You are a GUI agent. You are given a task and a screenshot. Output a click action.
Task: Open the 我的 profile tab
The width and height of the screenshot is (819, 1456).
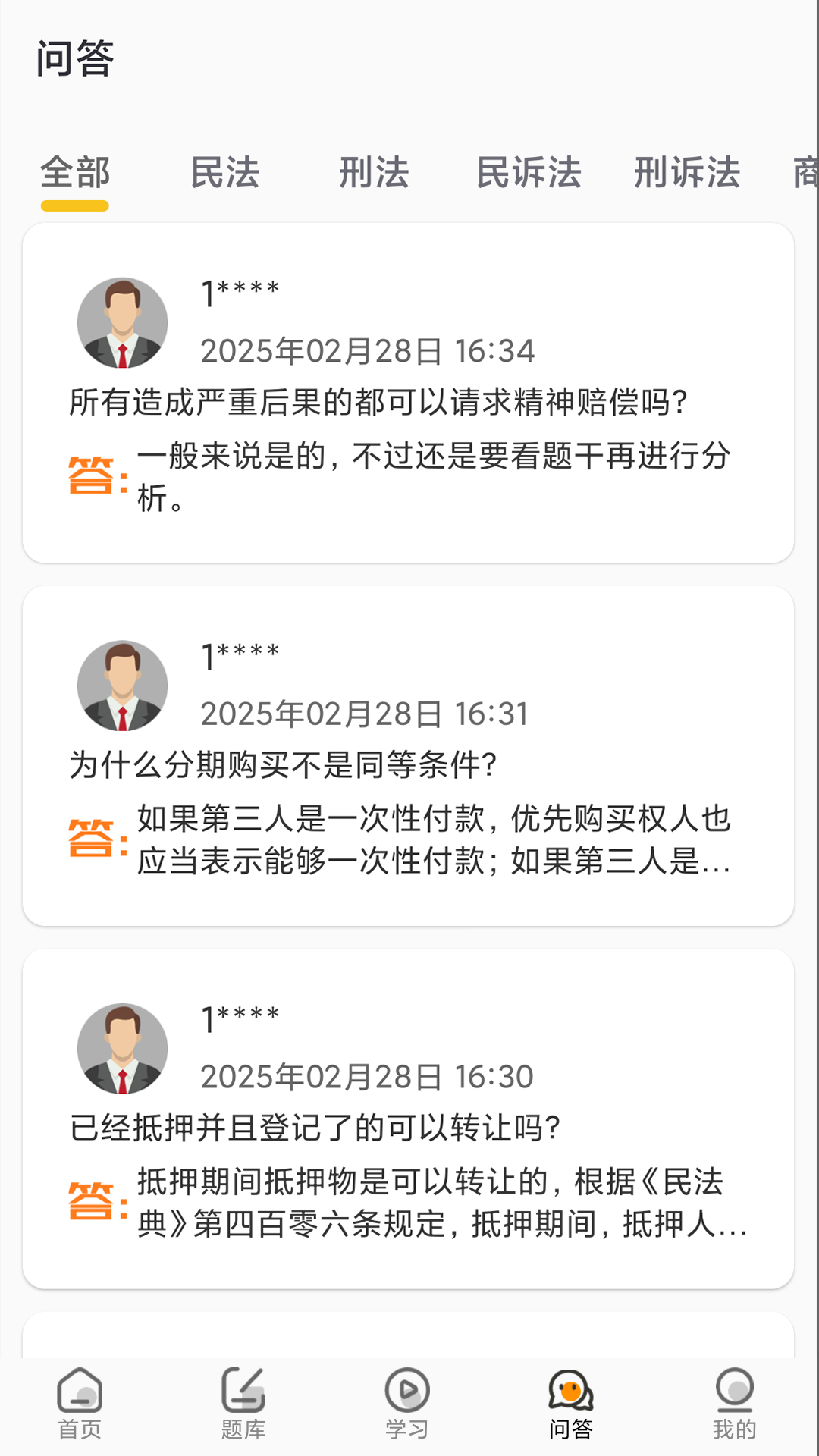[x=734, y=1404]
